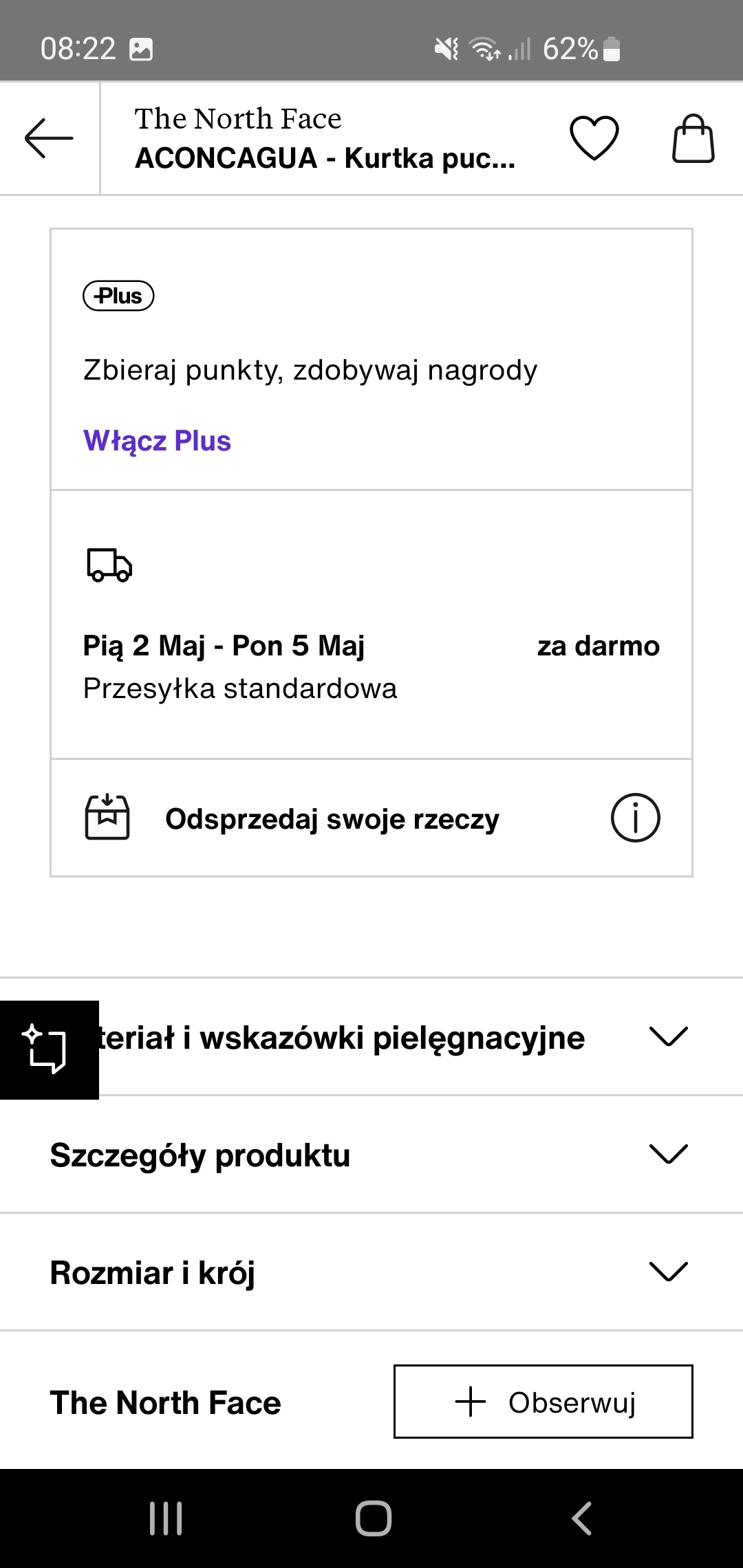This screenshot has height=1568, width=743.
Task: Go back using the arrow icon
Action: point(49,138)
